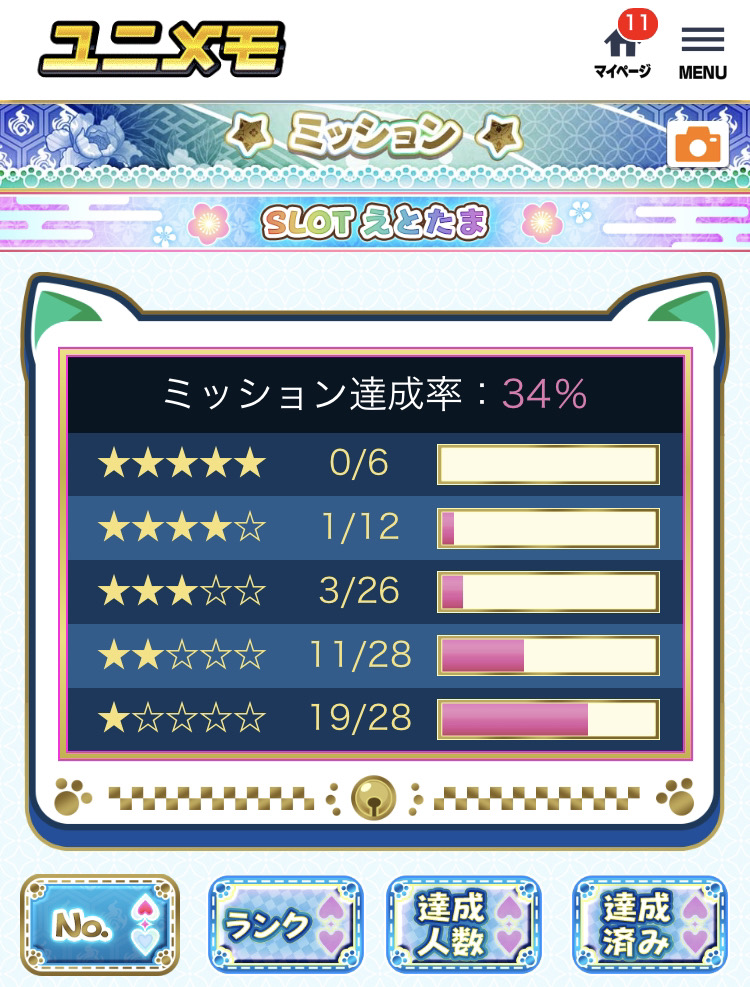Open the ユニメモ logo home link

pyautogui.click(x=162, y=49)
